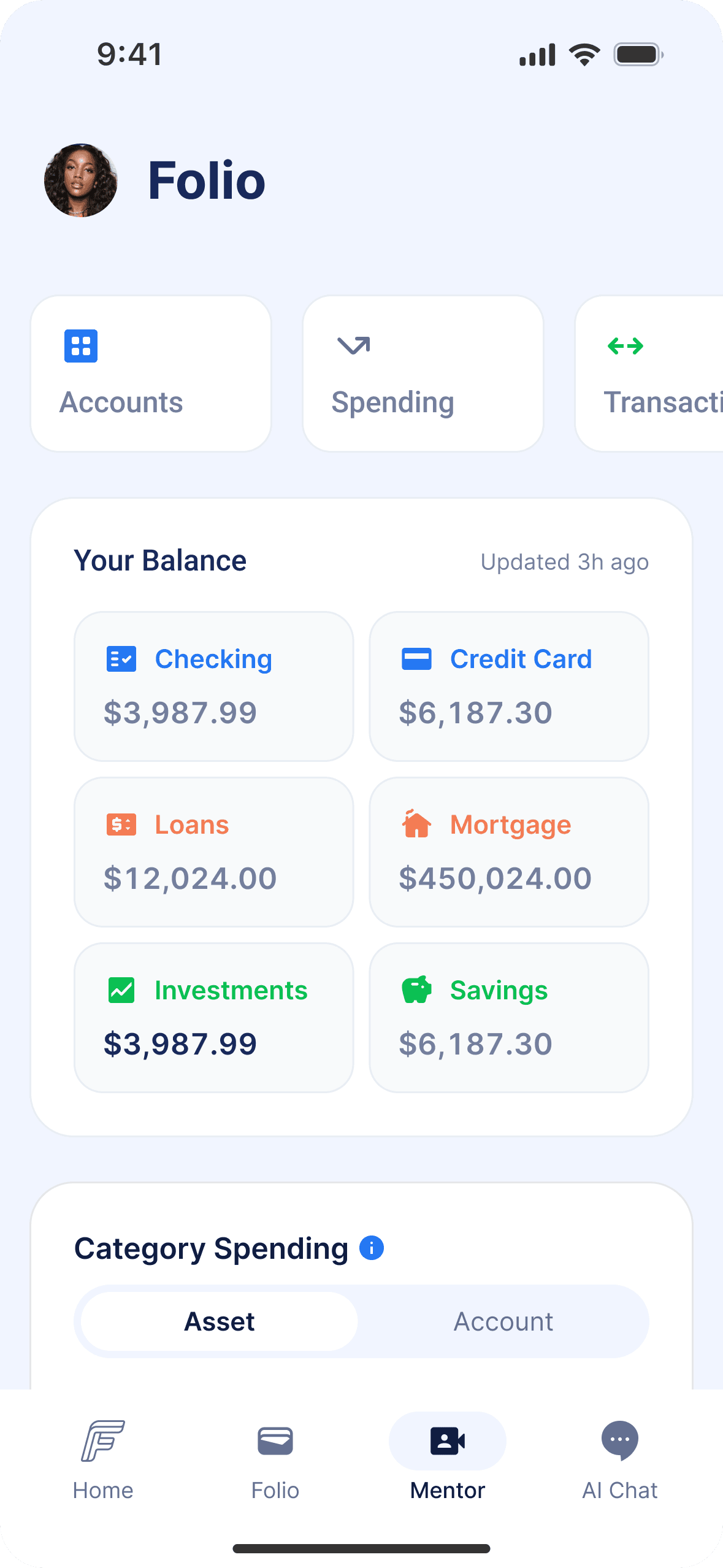Open the Spending card

click(x=423, y=374)
